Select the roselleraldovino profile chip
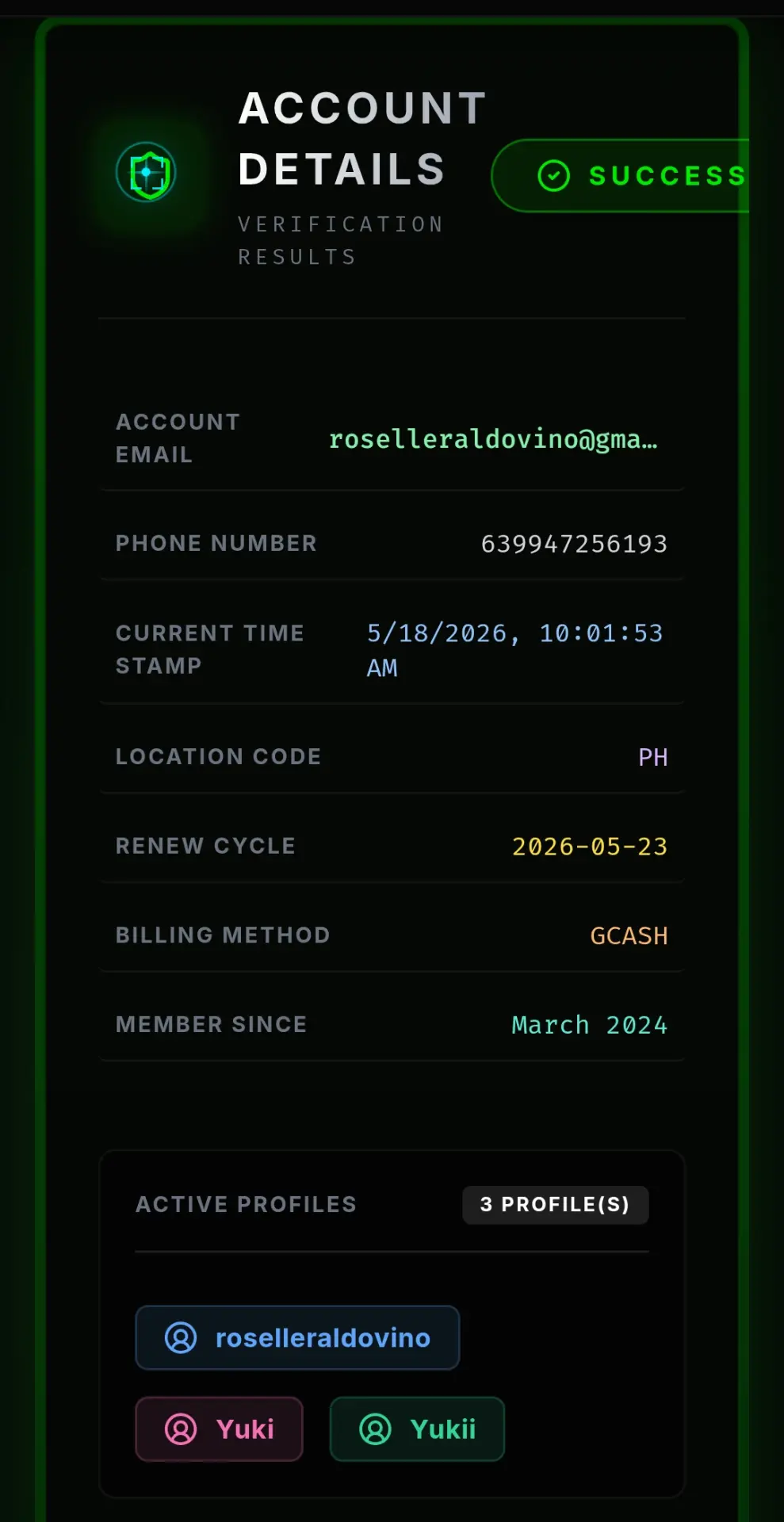This screenshot has width=784, height=1522. tap(297, 1337)
